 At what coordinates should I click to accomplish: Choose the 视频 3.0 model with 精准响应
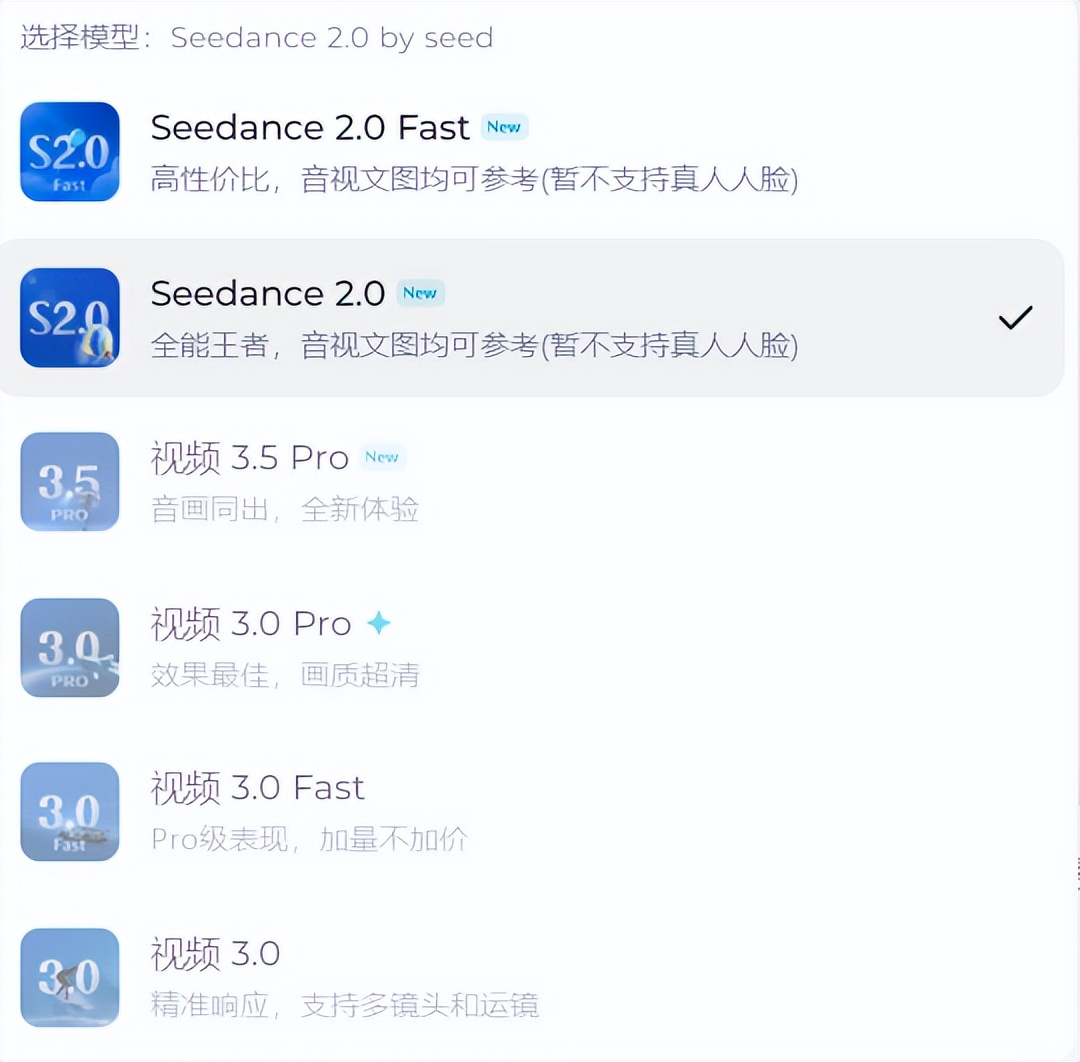(215, 954)
